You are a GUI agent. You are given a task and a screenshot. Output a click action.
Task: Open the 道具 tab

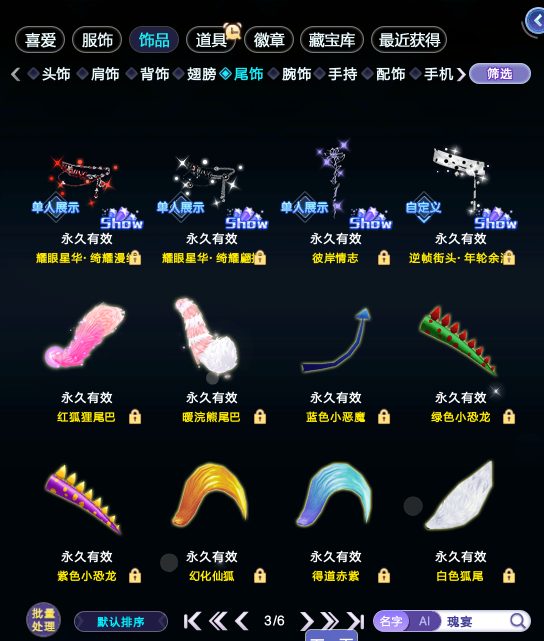[211, 40]
